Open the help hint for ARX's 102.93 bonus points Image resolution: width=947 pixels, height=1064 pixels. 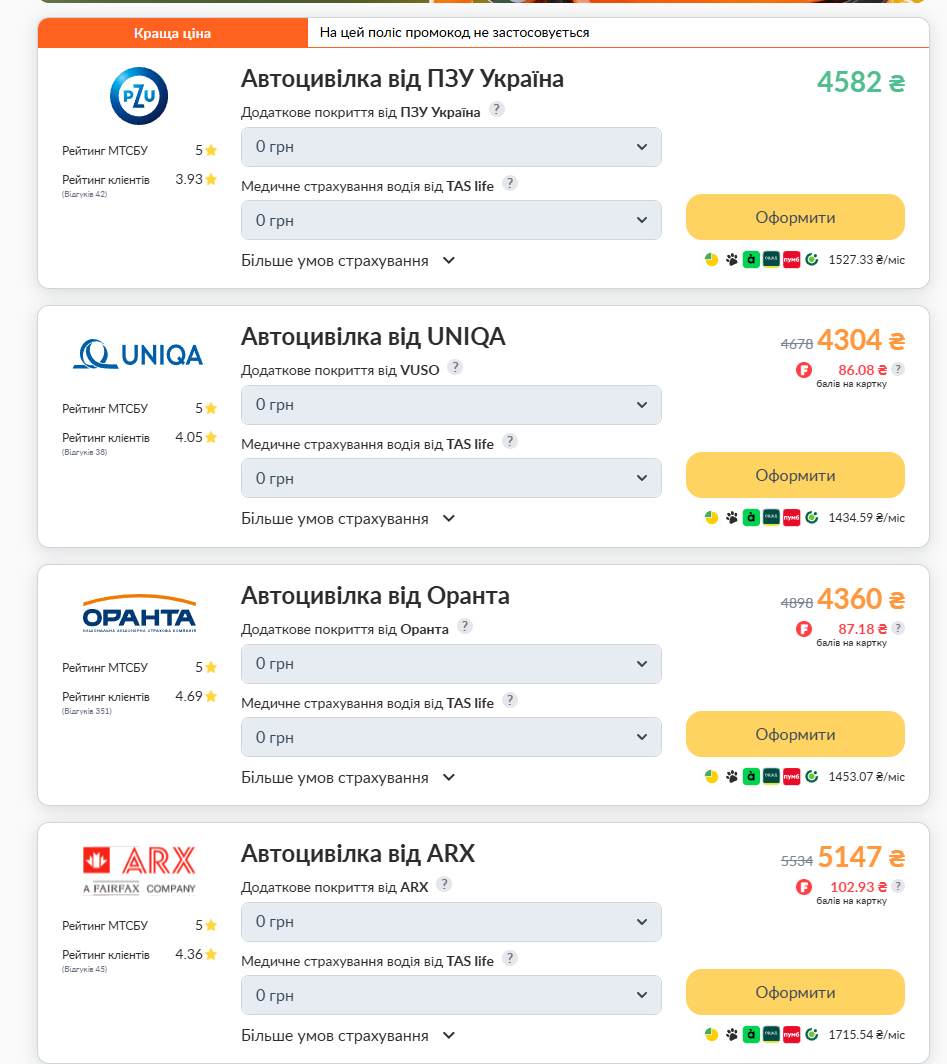(898, 886)
